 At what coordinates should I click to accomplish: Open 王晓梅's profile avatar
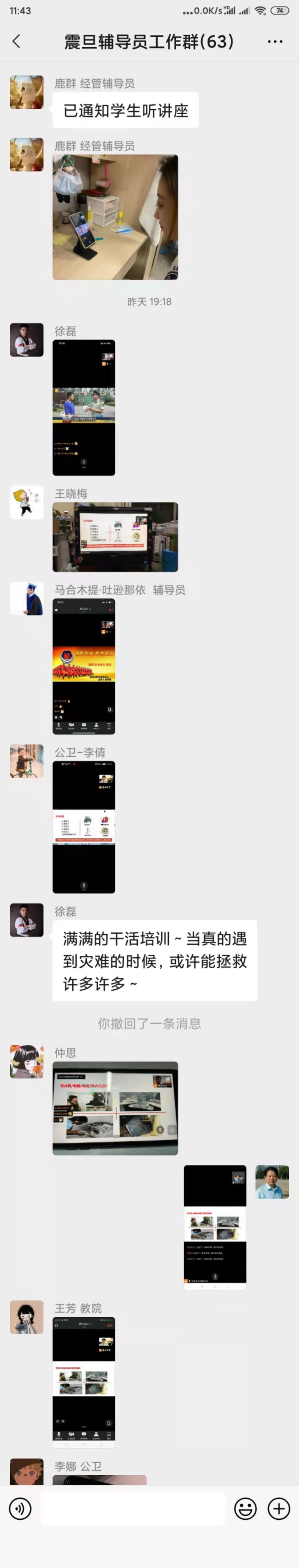(x=27, y=502)
